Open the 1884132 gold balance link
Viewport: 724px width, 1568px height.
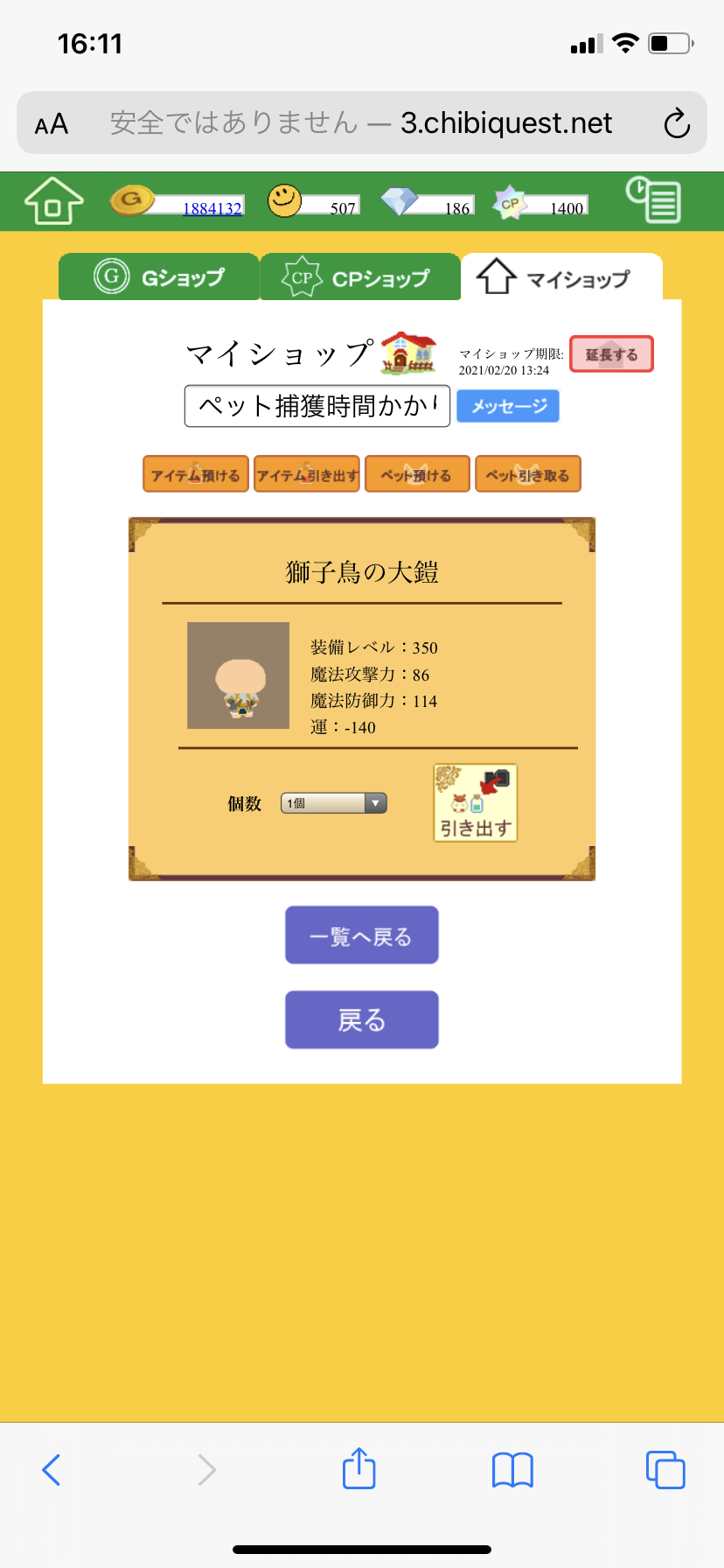pos(212,208)
